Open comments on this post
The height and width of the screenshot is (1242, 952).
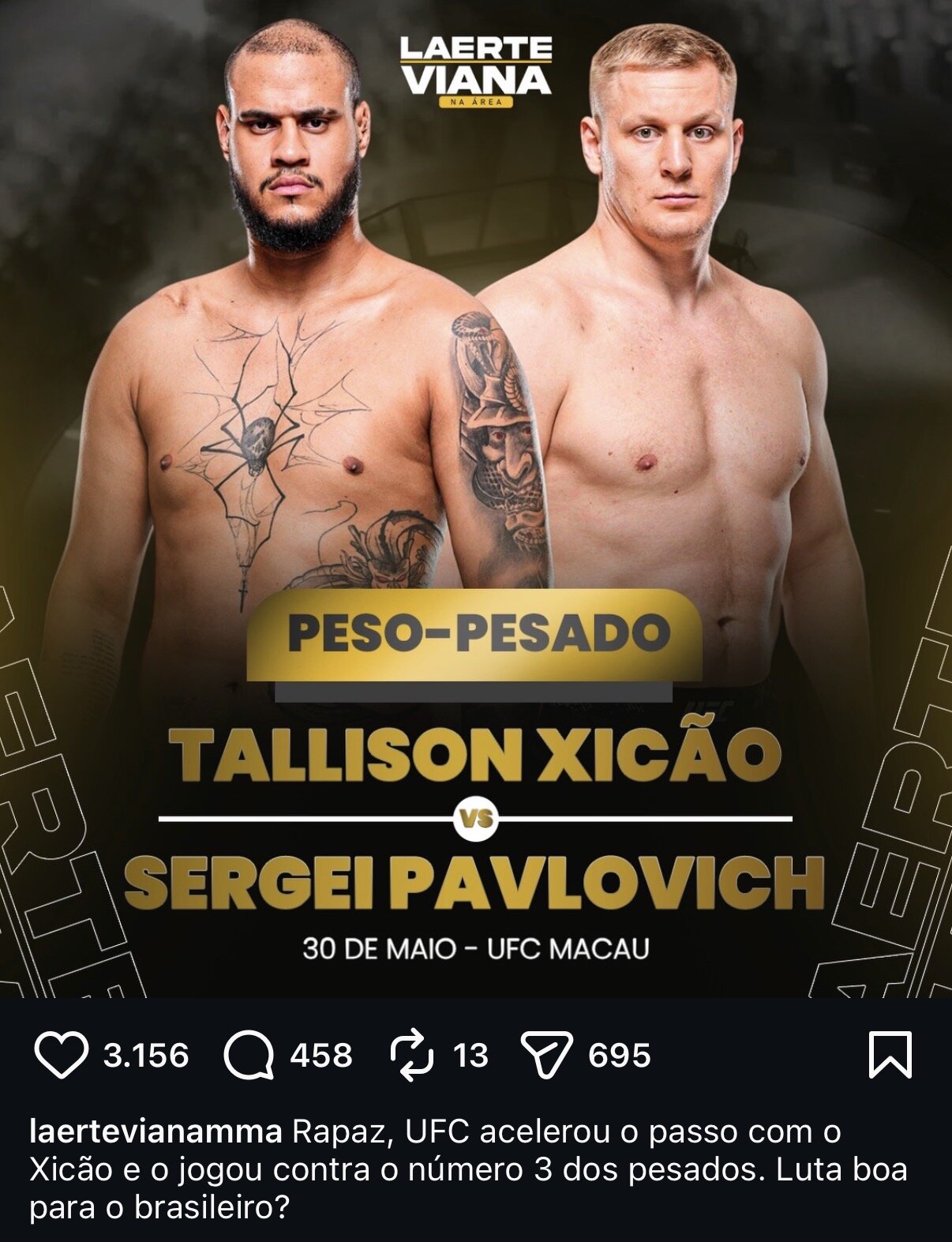(x=249, y=1056)
